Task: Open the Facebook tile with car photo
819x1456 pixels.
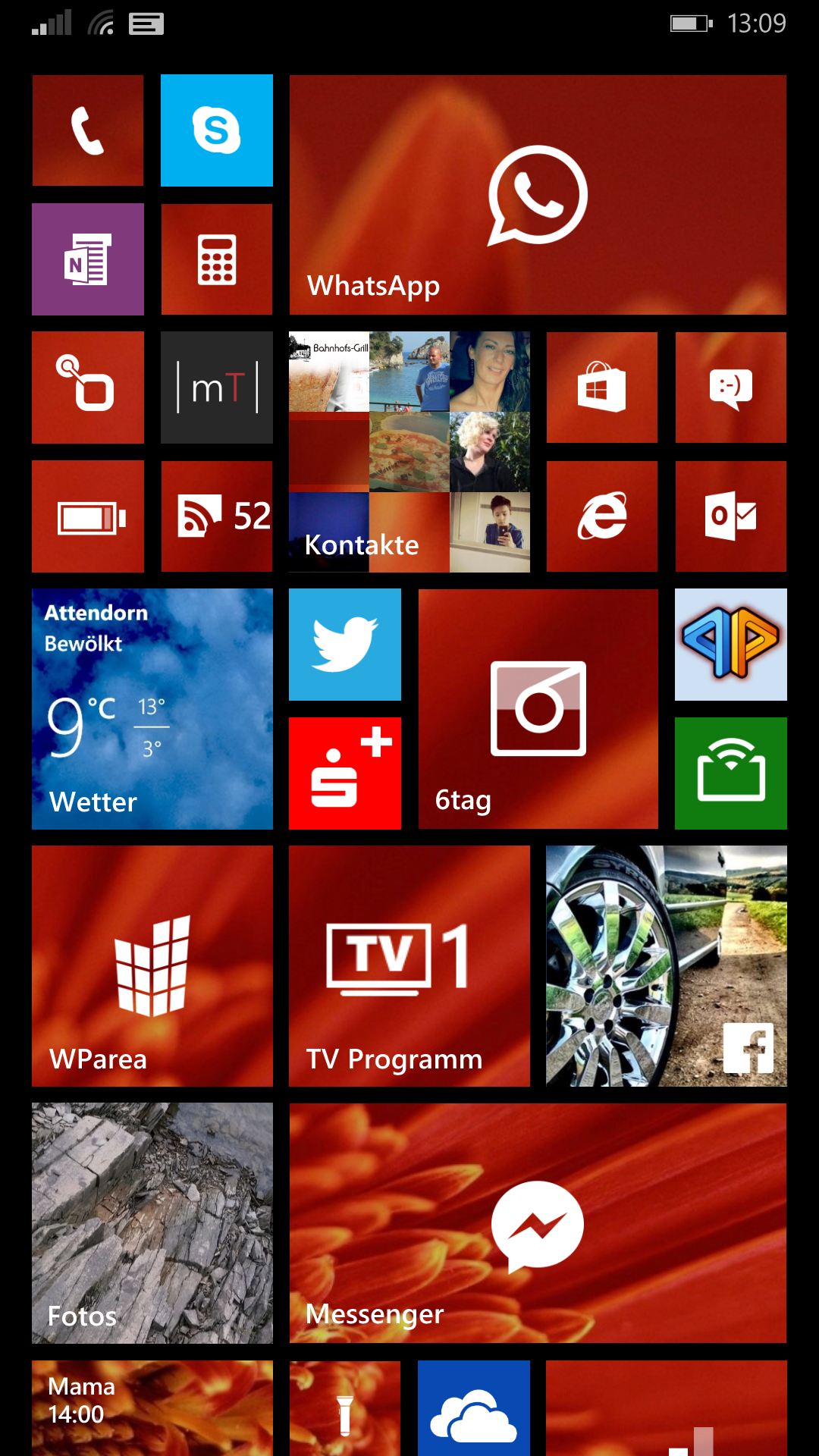Action: click(x=667, y=966)
